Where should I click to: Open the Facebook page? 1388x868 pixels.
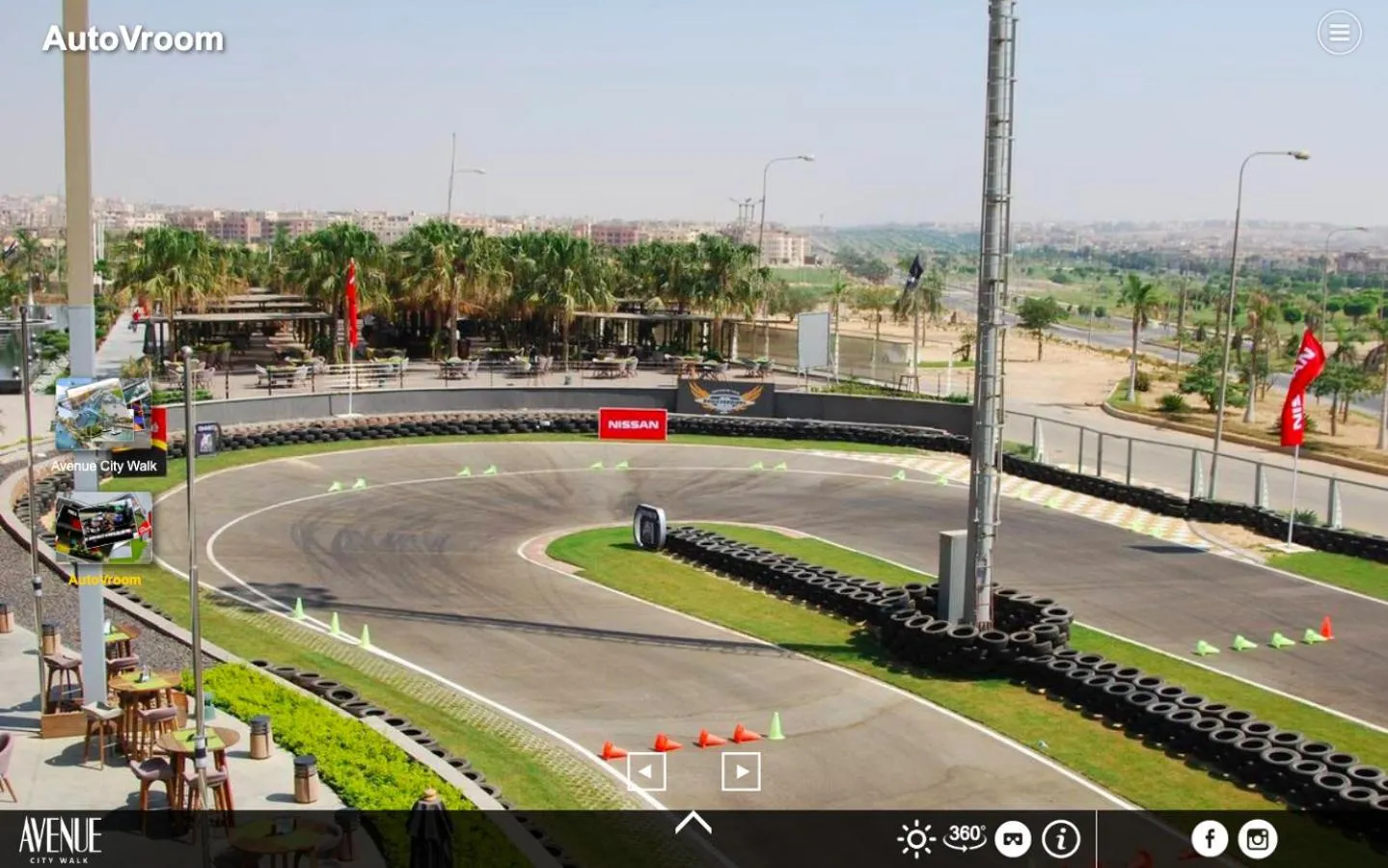(1209, 839)
